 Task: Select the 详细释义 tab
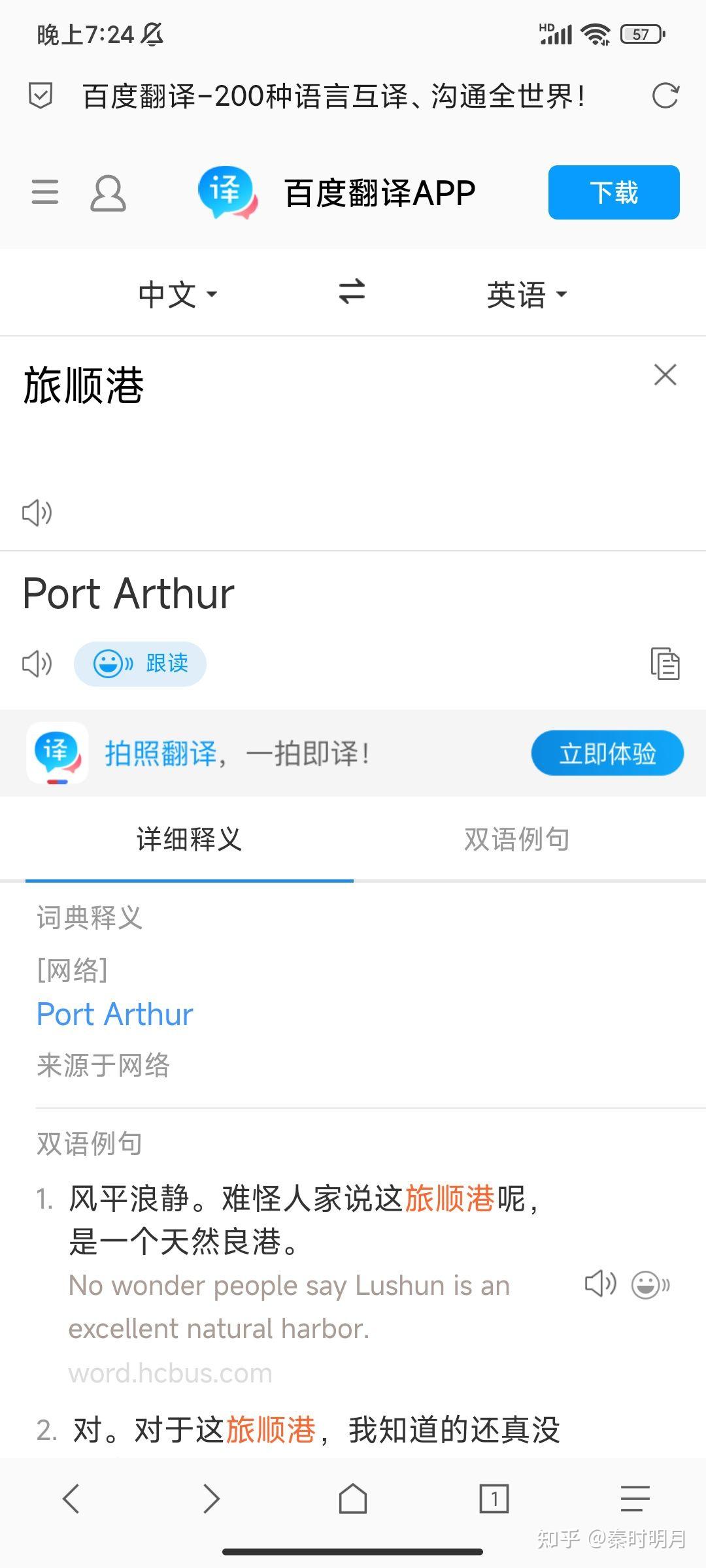point(190,840)
